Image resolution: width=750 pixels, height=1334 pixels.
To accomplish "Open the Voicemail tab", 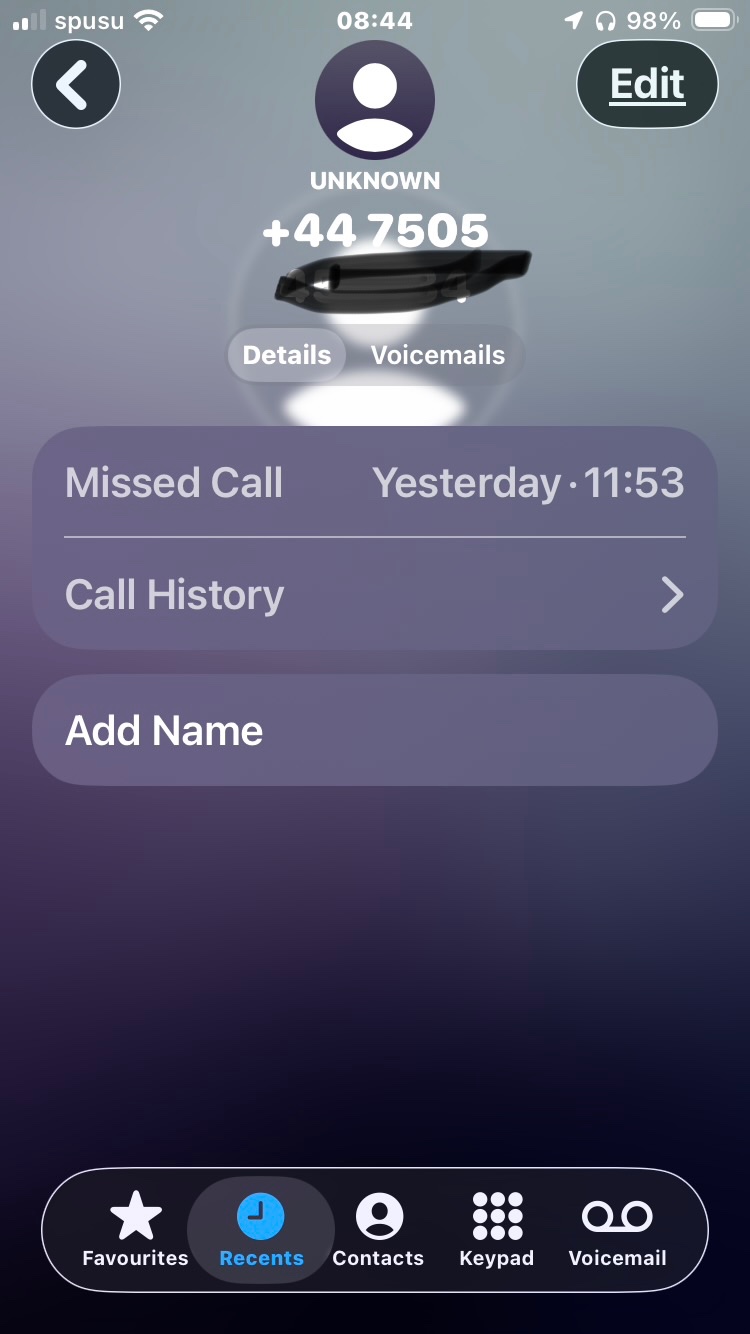I will pyautogui.click(x=617, y=1230).
